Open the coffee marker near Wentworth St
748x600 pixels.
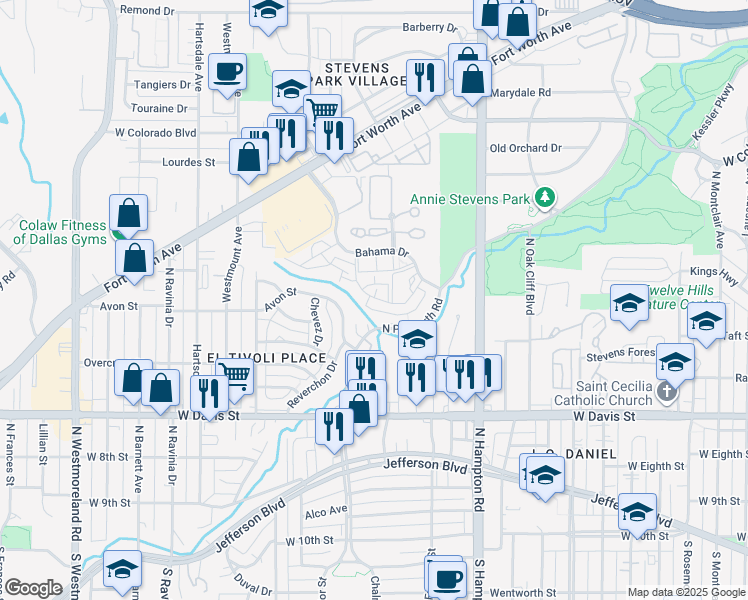[447, 579]
